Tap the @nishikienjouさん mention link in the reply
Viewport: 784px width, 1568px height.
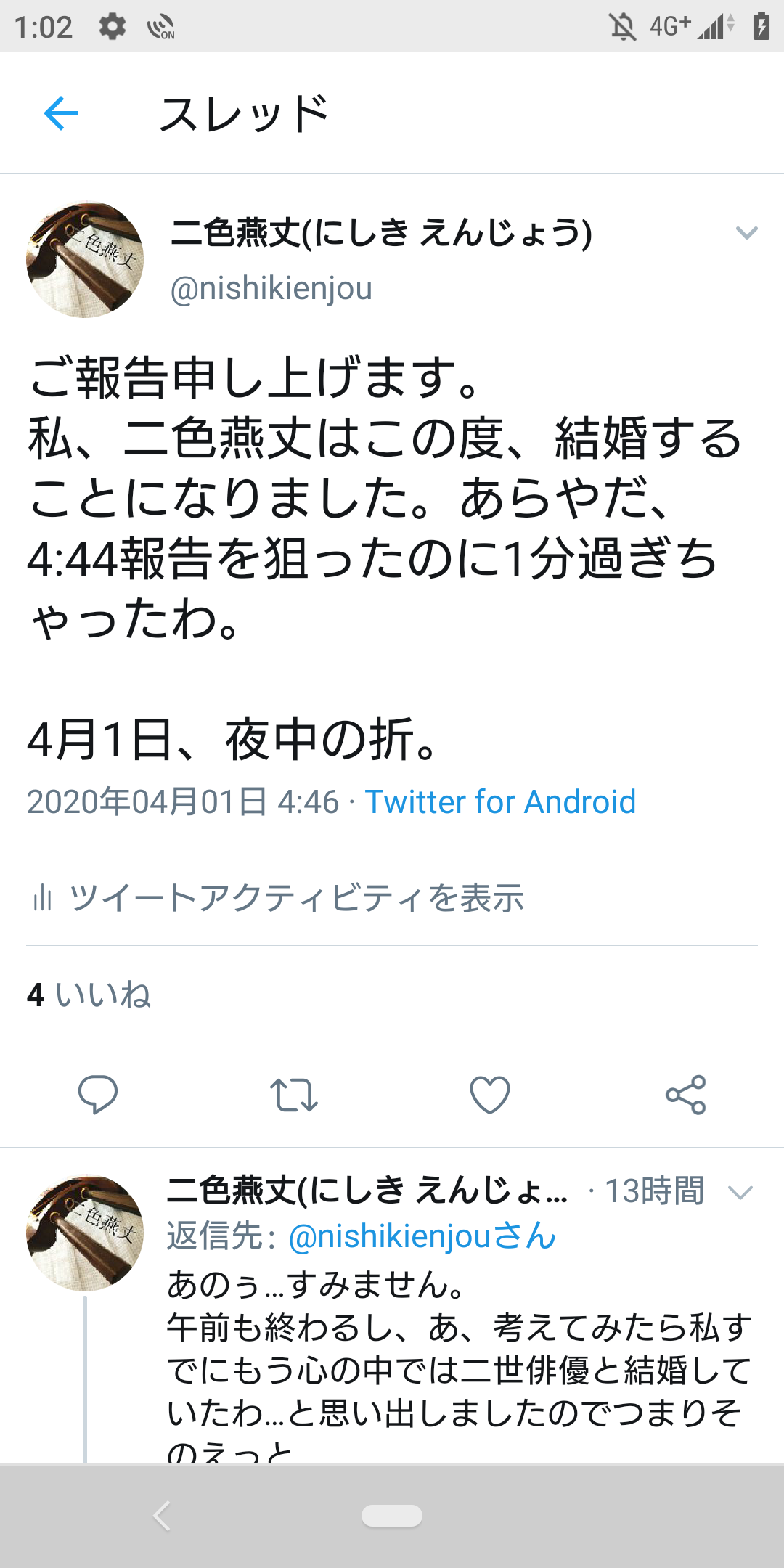(x=422, y=1236)
